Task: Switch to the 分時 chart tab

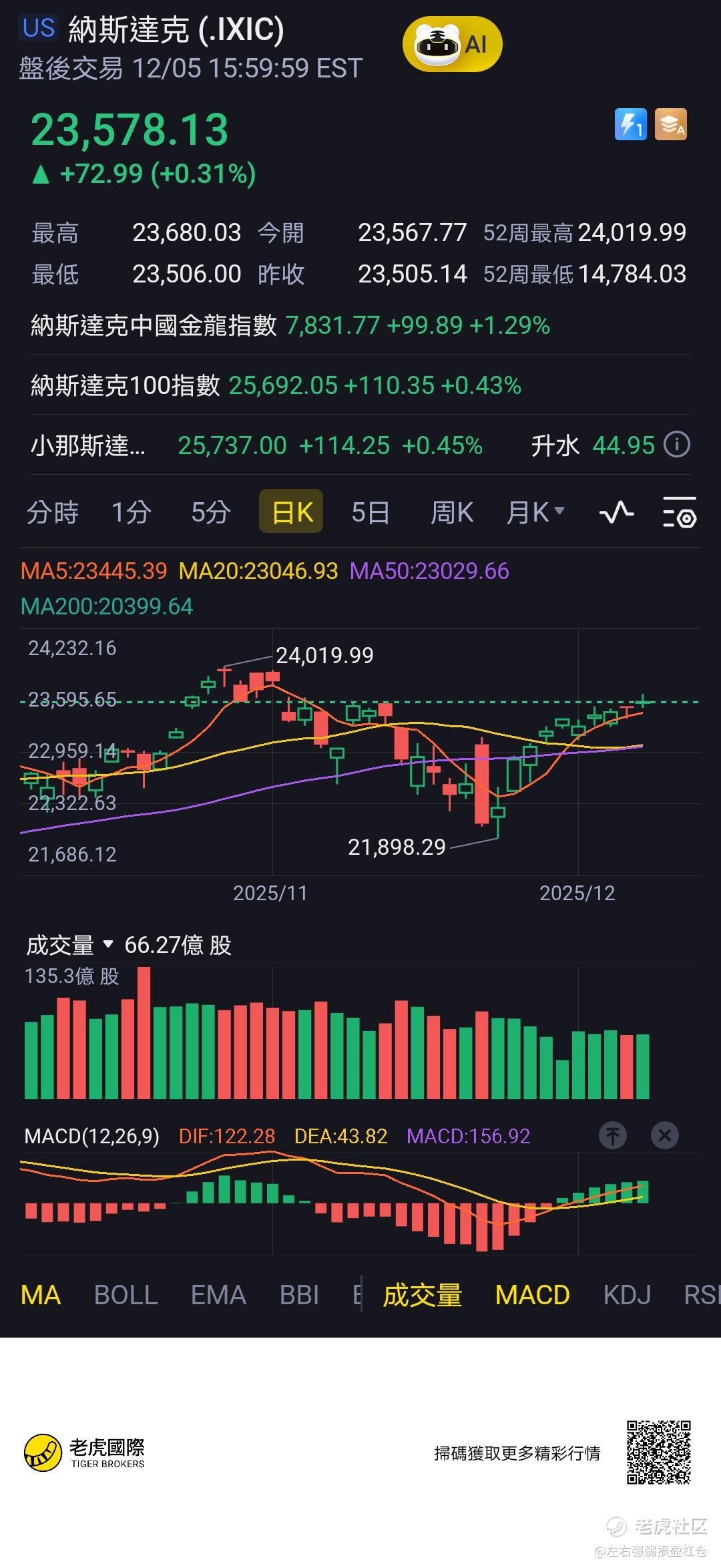Action: [x=52, y=512]
